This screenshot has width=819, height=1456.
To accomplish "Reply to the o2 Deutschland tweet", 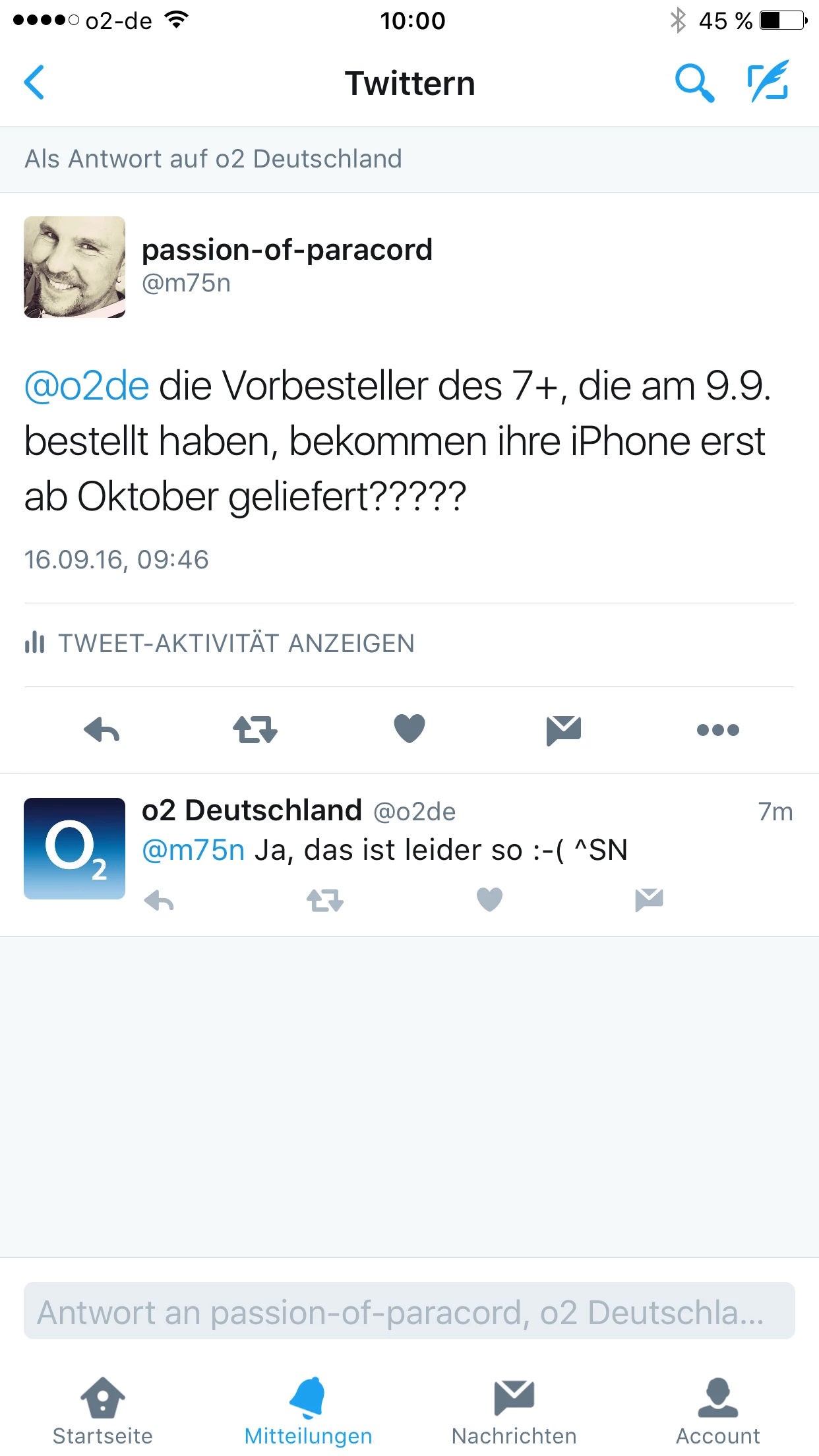I will point(159,900).
